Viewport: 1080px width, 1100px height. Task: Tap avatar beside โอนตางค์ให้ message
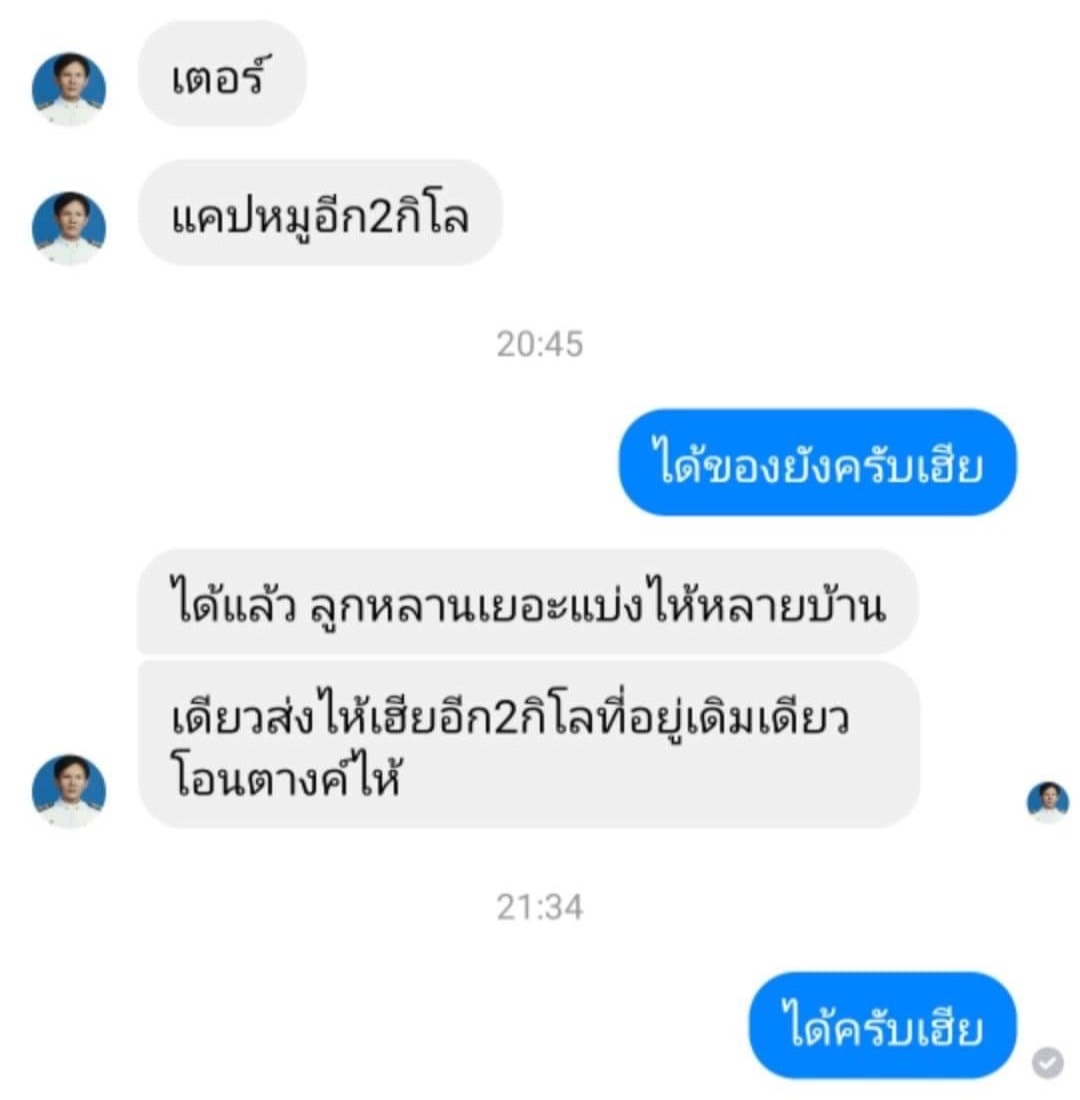coord(68,790)
